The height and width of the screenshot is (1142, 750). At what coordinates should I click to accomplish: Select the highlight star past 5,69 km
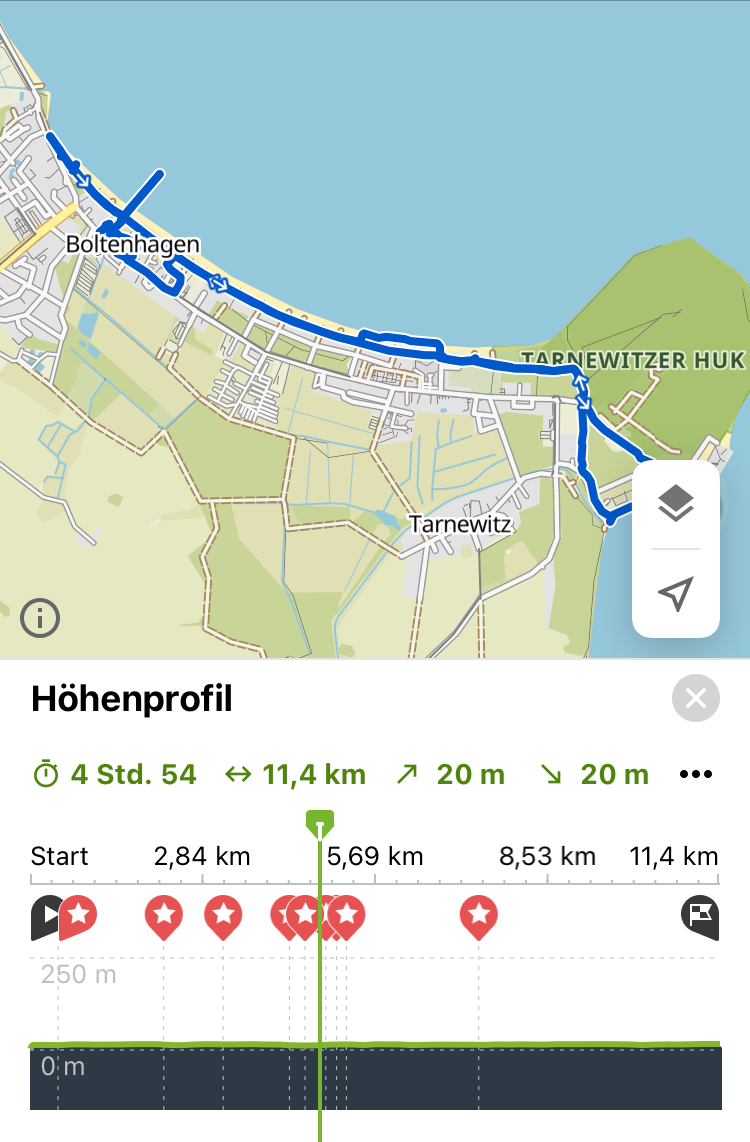480,915
